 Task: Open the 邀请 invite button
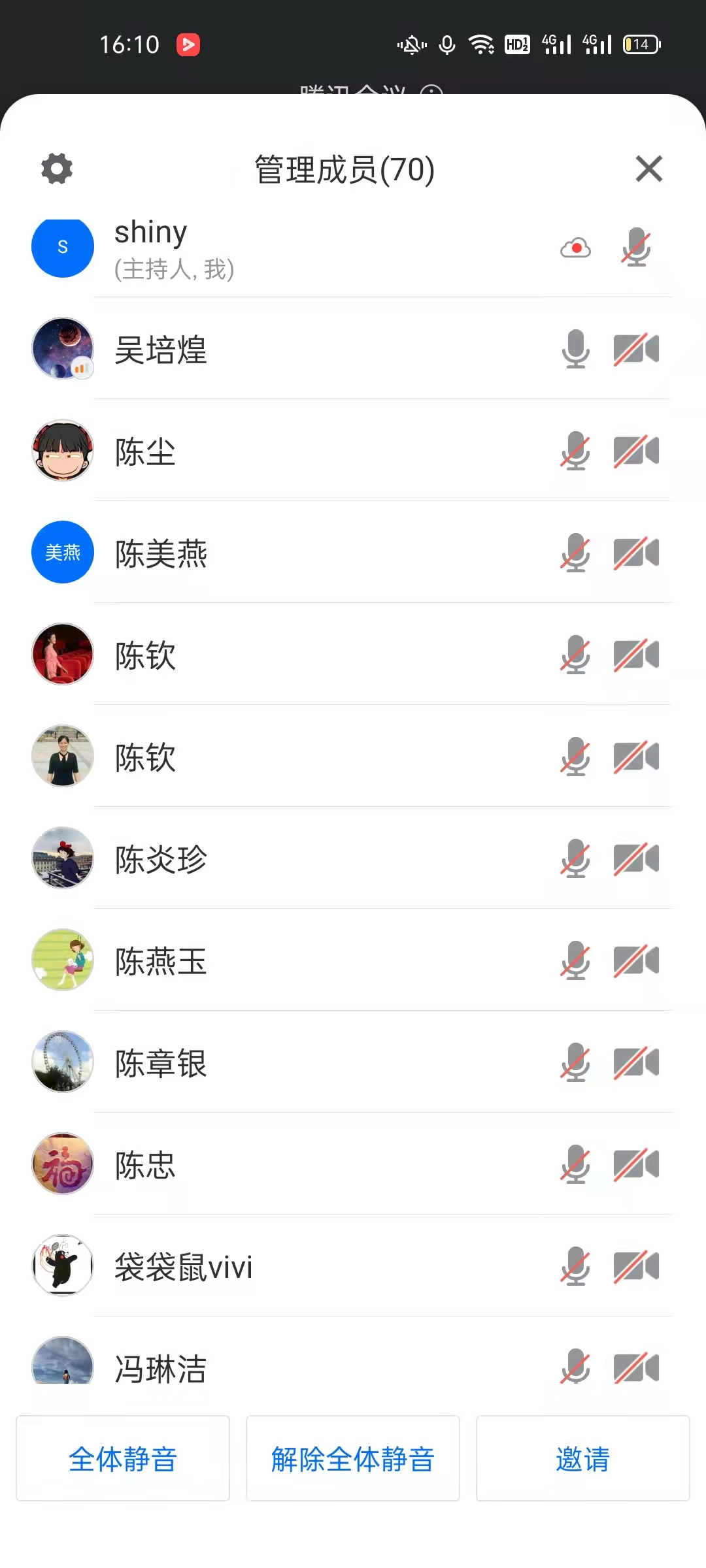[582, 1459]
